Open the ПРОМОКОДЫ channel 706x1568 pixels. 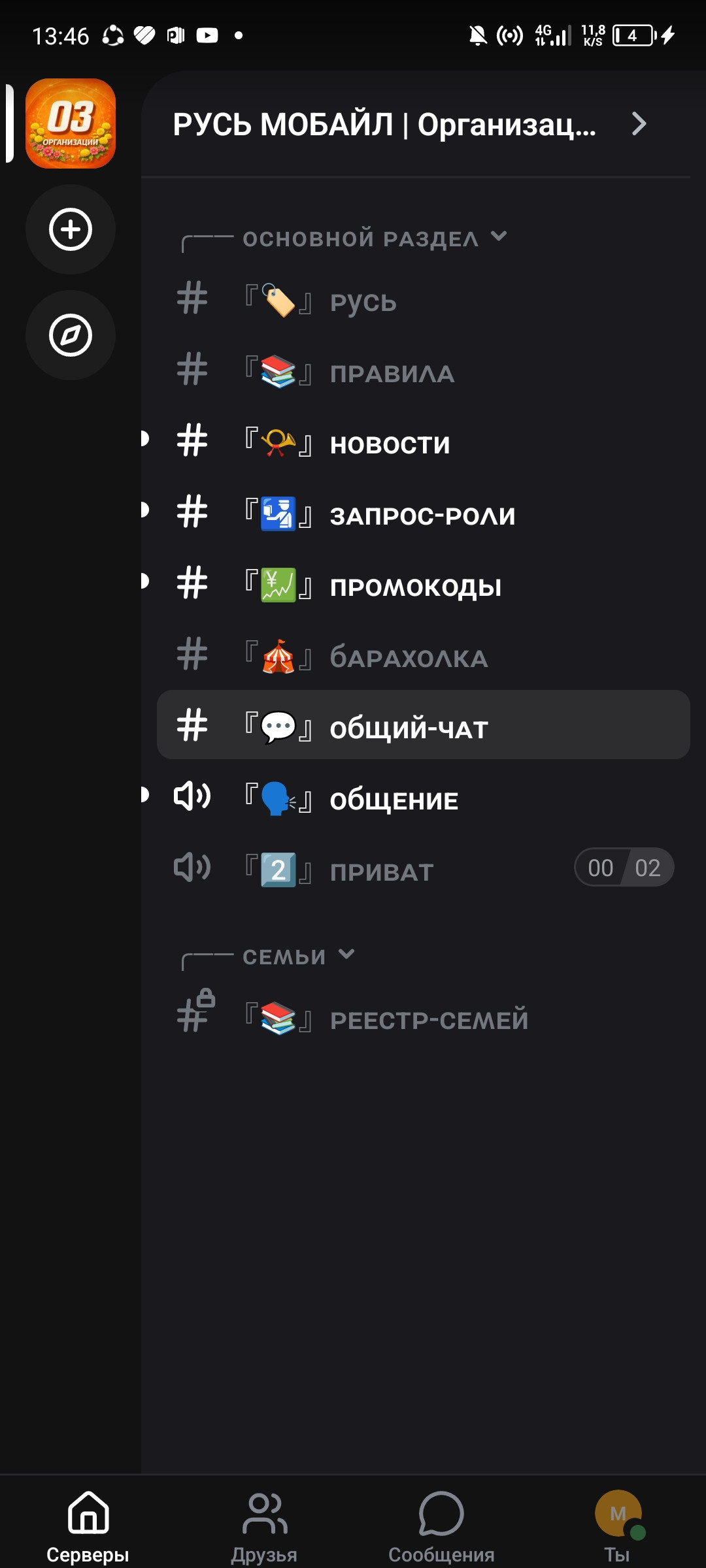click(x=416, y=586)
